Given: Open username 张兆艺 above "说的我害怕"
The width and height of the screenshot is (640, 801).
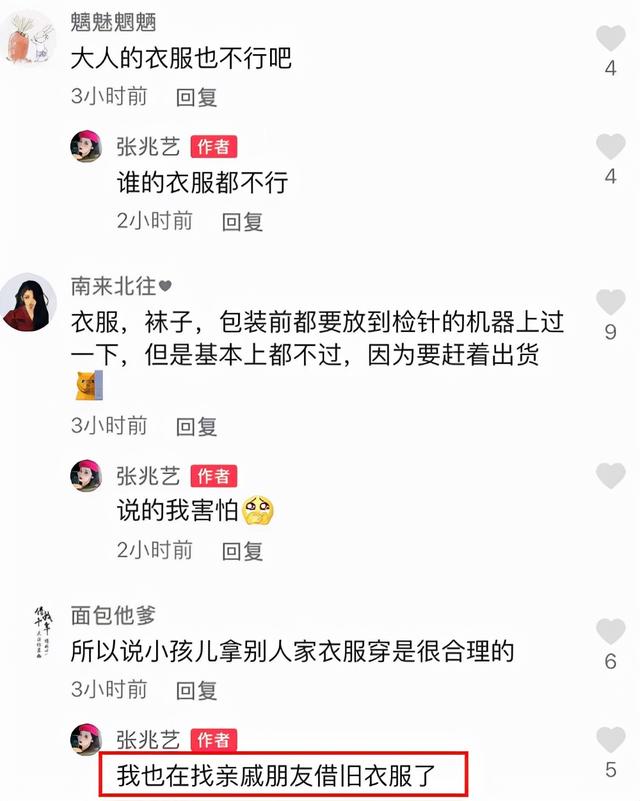Looking at the screenshot, I should click(149, 475).
